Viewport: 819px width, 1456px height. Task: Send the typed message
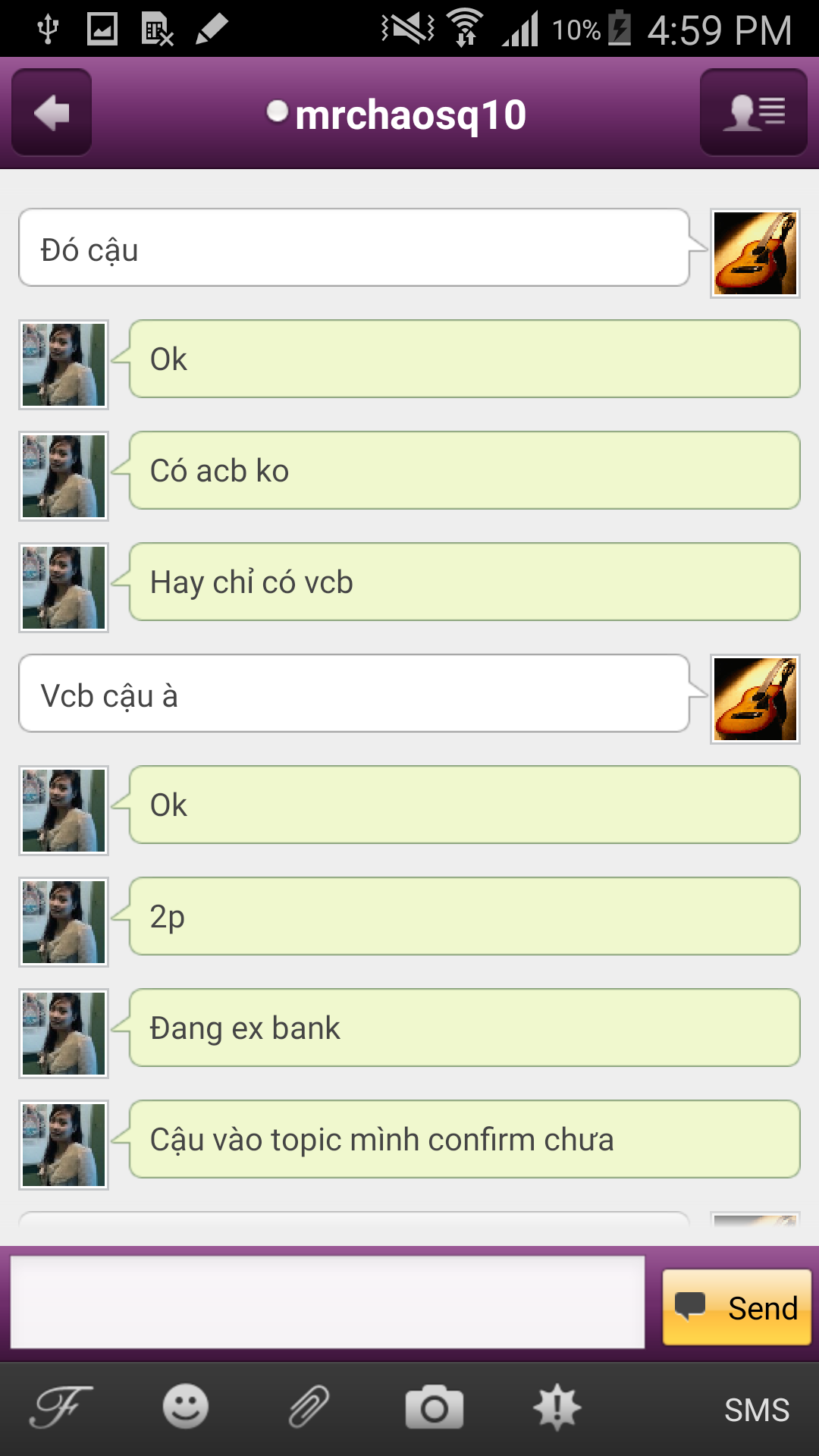click(736, 1307)
